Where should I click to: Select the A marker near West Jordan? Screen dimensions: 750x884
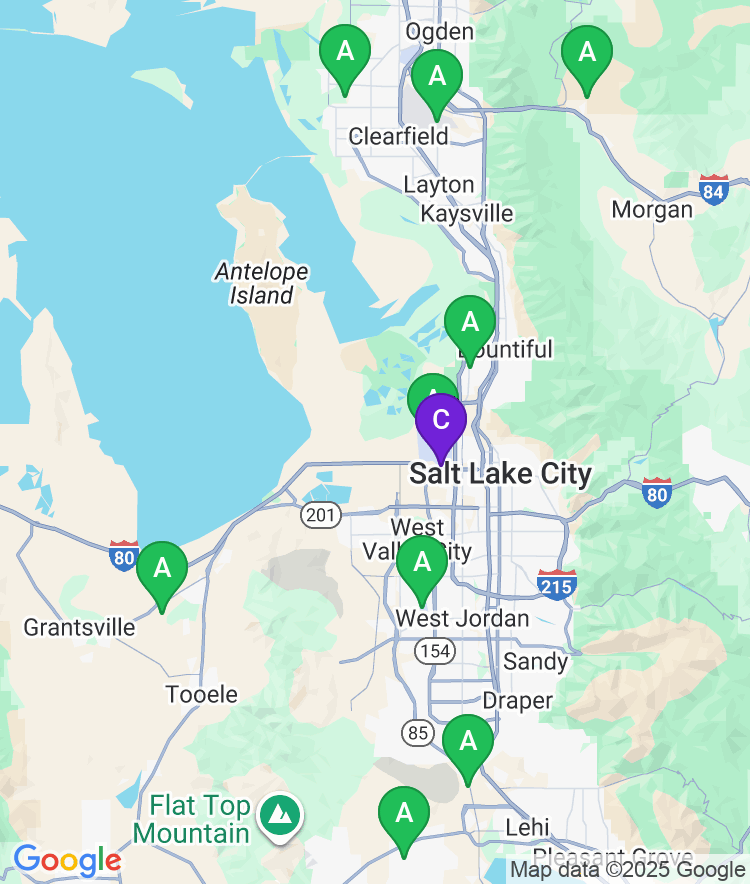(423, 563)
